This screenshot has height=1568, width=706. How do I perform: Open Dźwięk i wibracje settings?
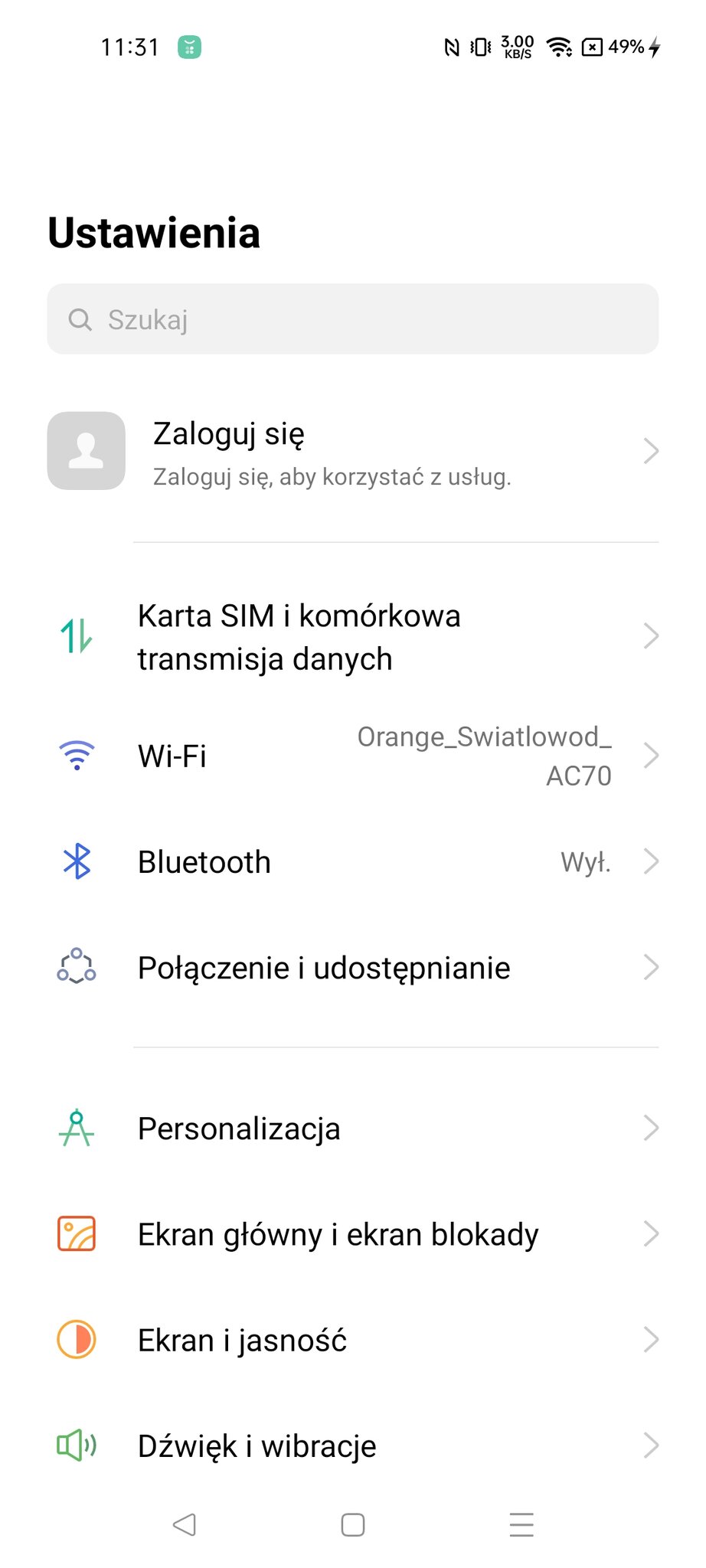click(352, 1445)
